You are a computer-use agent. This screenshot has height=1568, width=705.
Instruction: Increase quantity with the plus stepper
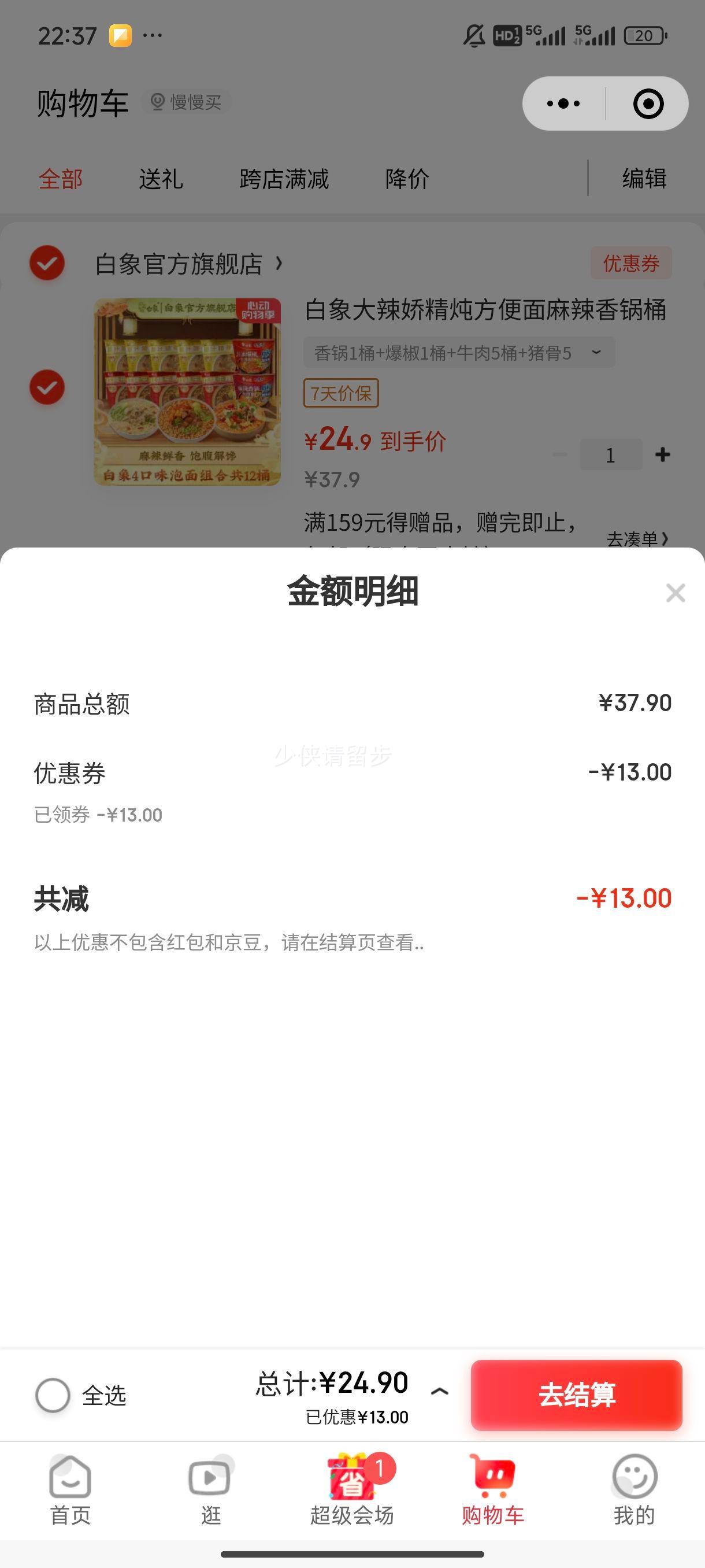pyautogui.click(x=662, y=454)
